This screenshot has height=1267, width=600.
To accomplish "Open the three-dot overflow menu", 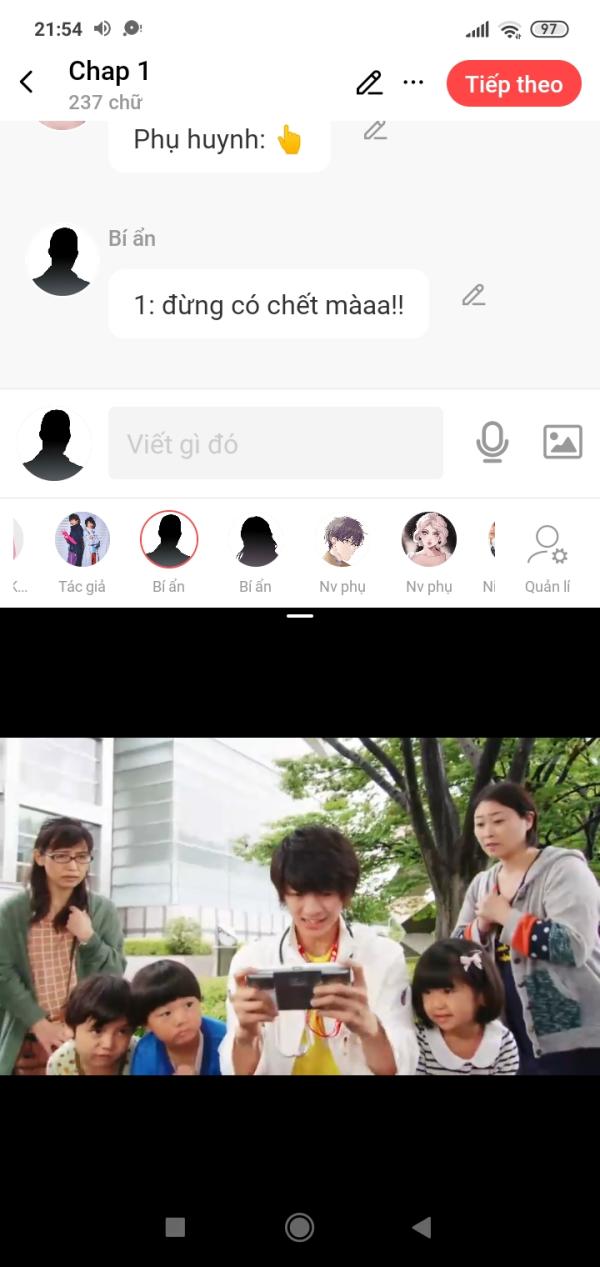I will (413, 83).
